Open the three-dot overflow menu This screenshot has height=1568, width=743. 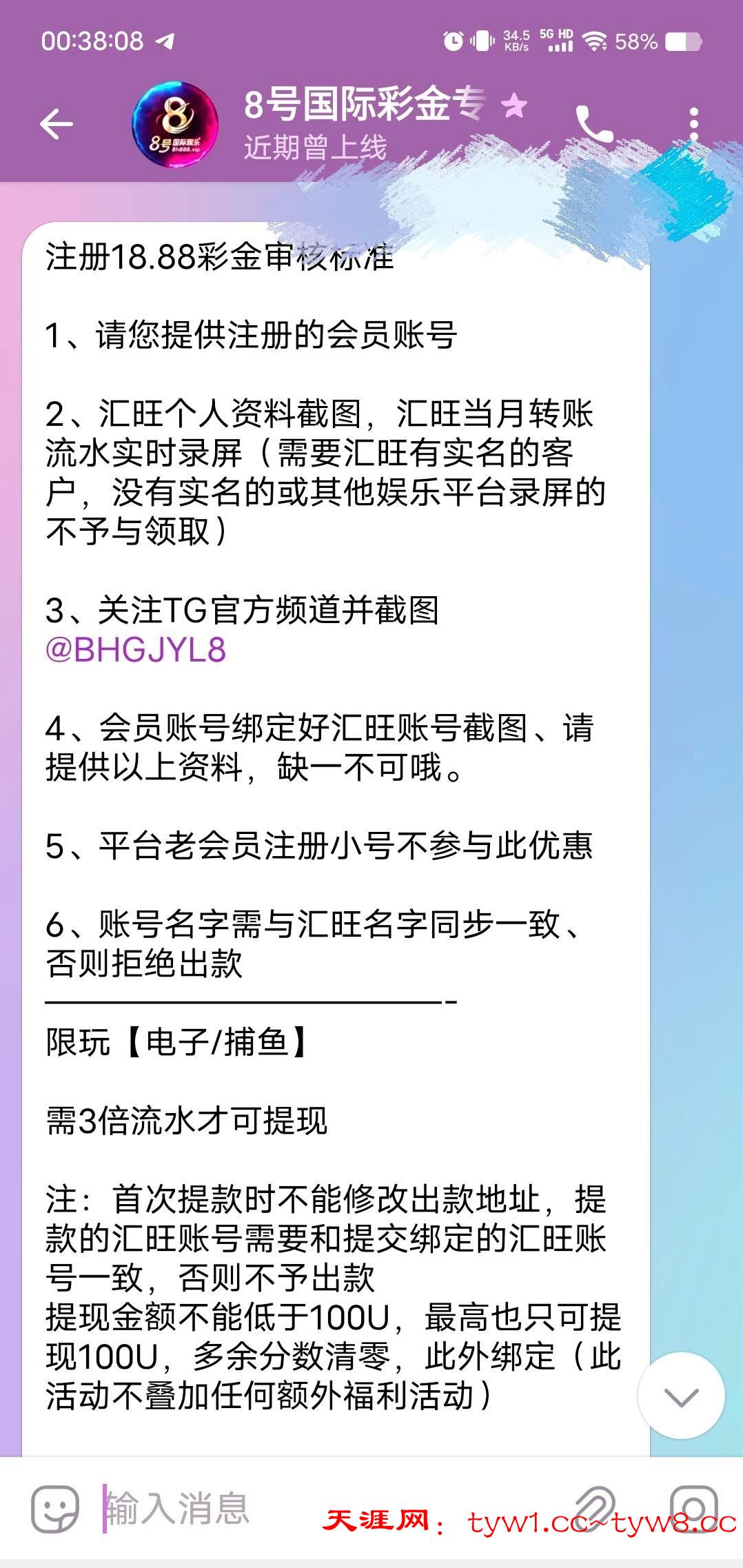[x=693, y=124]
